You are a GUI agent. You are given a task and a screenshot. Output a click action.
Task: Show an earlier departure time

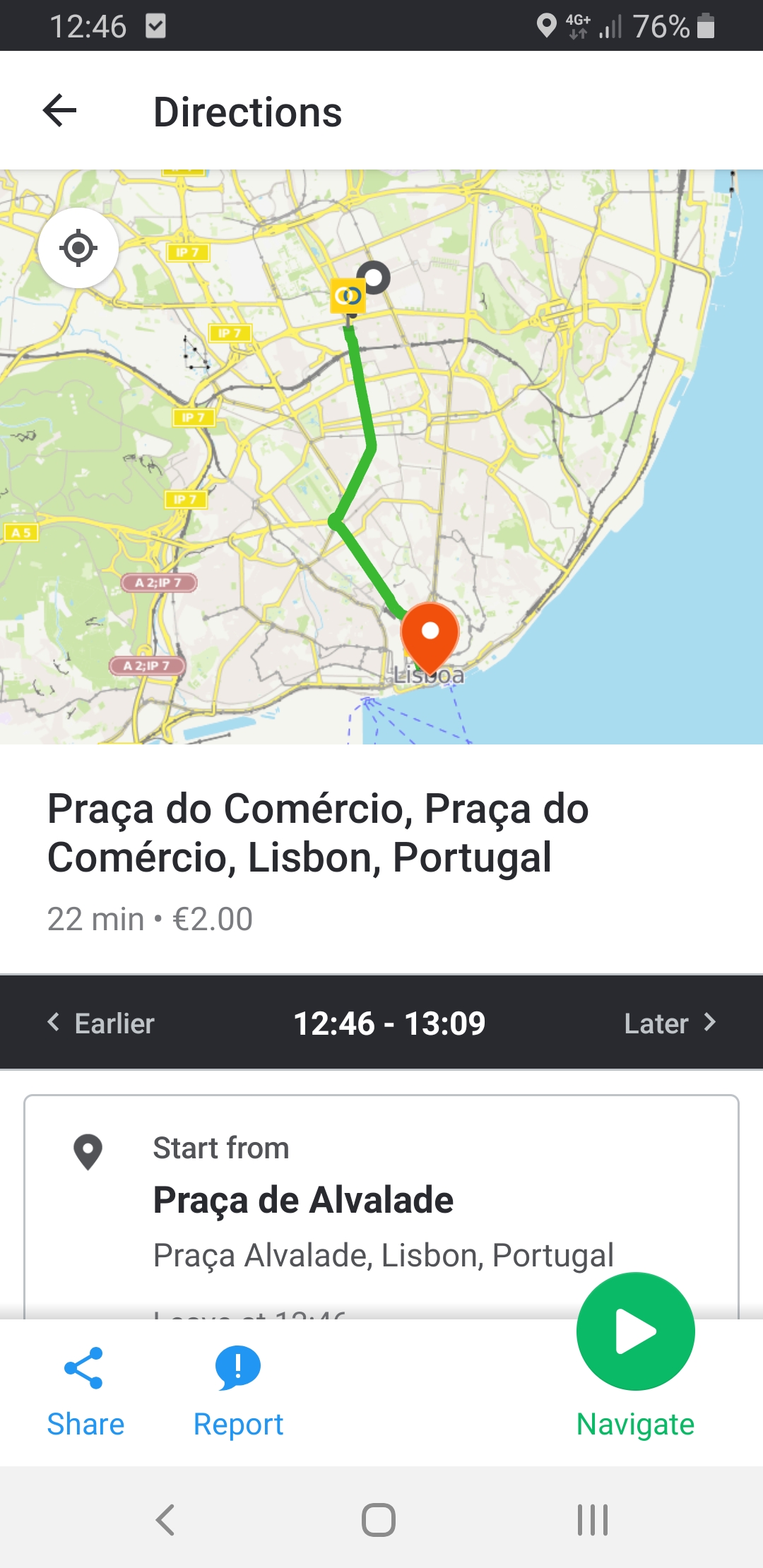pyautogui.click(x=101, y=1023)
